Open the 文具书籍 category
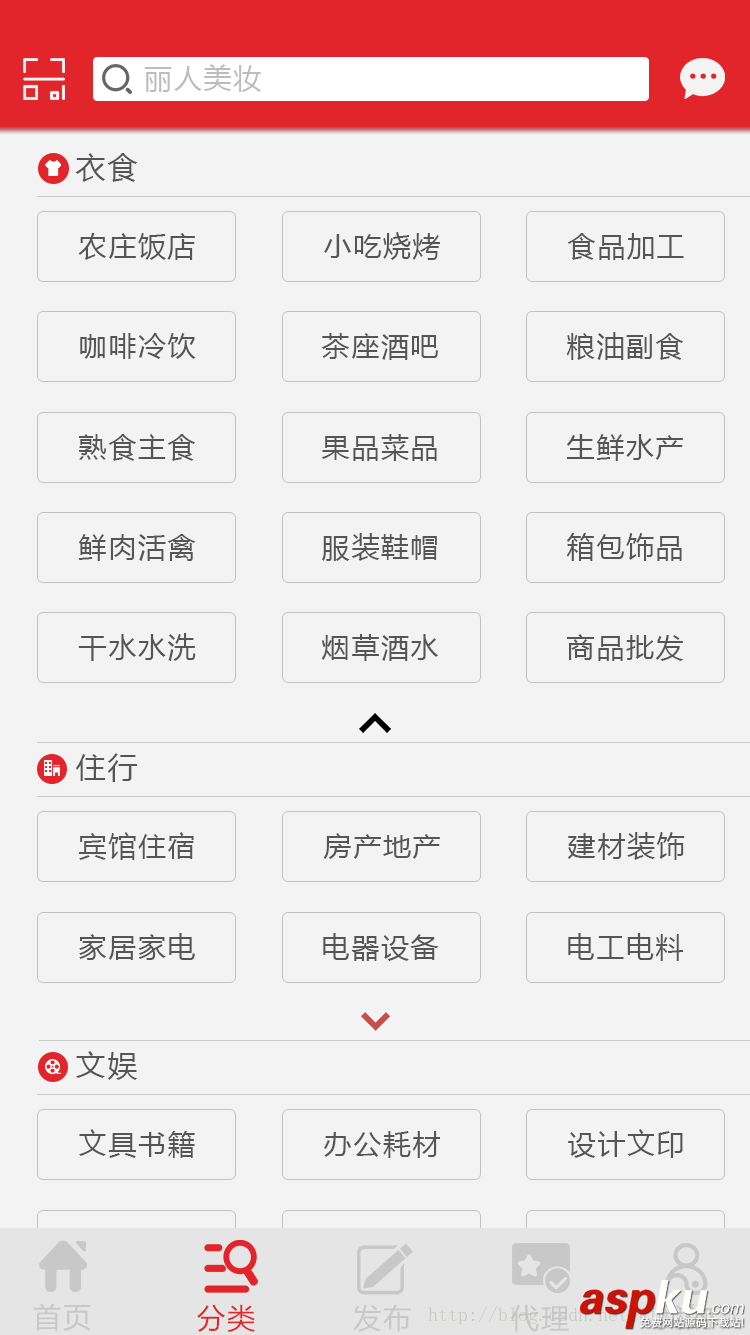The width and height of the screenshot is (750, 1335). [136, 1145]
